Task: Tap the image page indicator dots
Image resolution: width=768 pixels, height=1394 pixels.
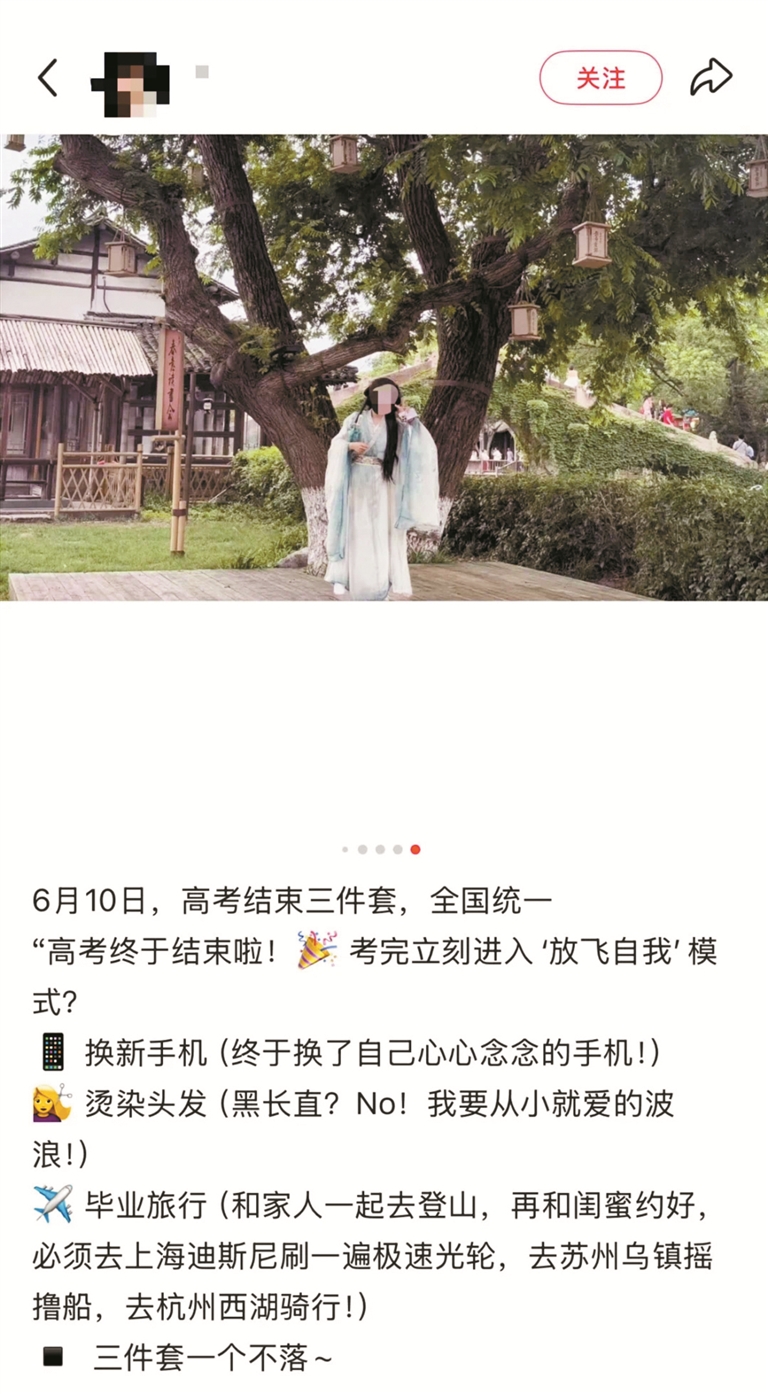Action: tap(381, 849)
